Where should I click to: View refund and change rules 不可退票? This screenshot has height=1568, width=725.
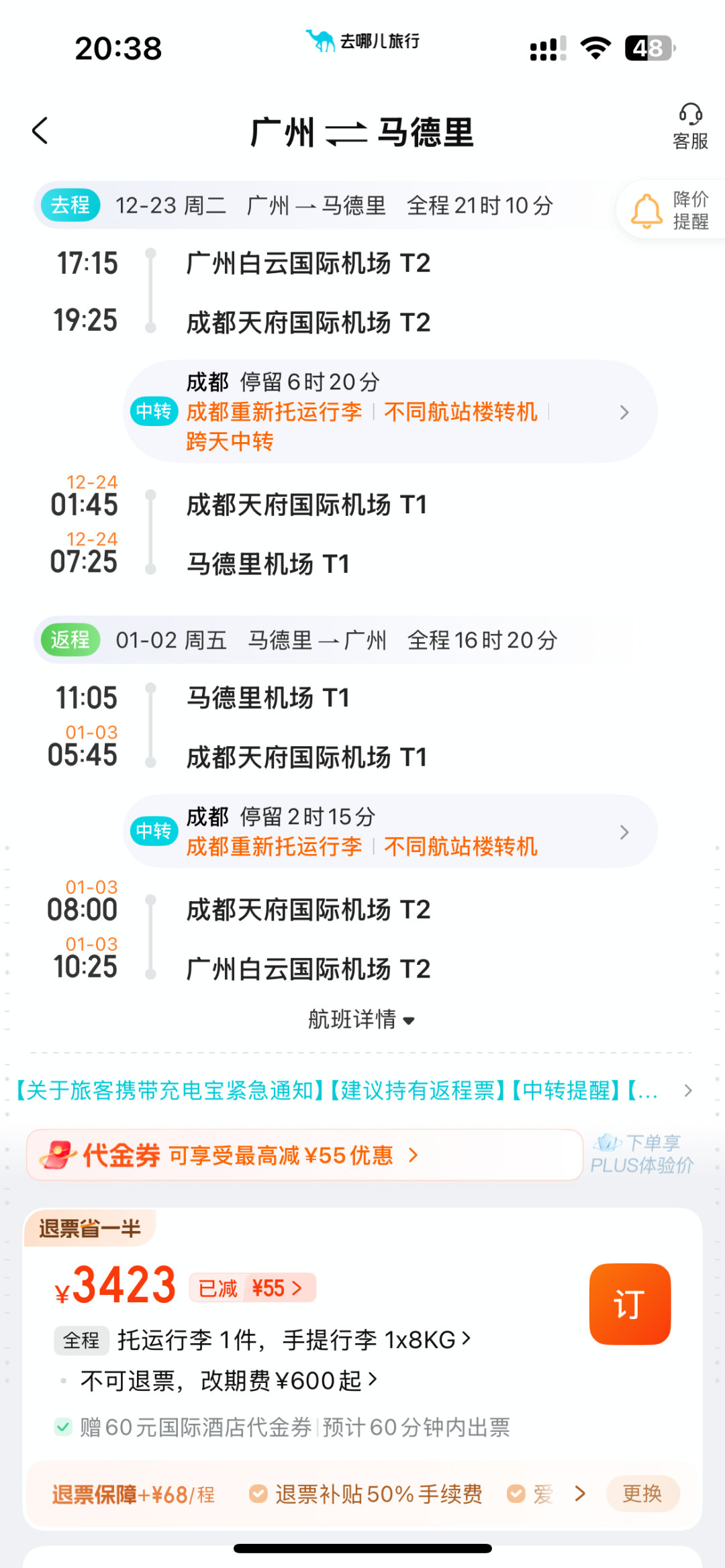[x=229, y=1380]
